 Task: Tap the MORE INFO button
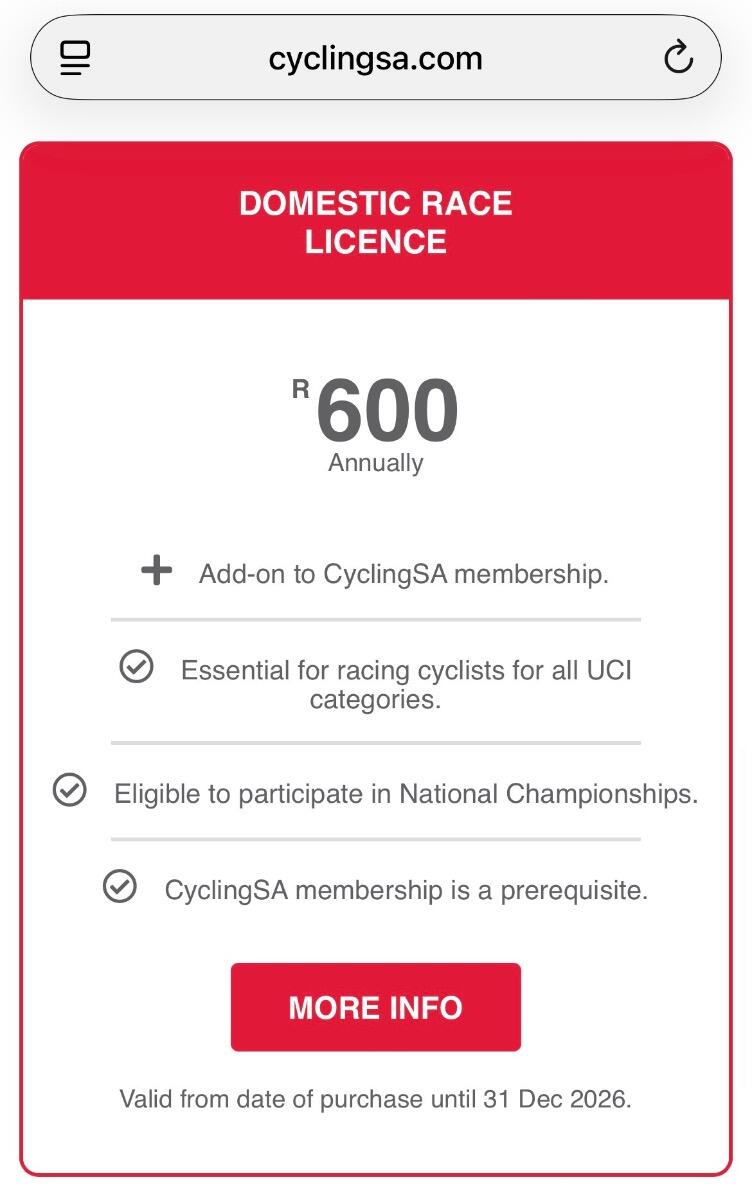click(375, 1007)
